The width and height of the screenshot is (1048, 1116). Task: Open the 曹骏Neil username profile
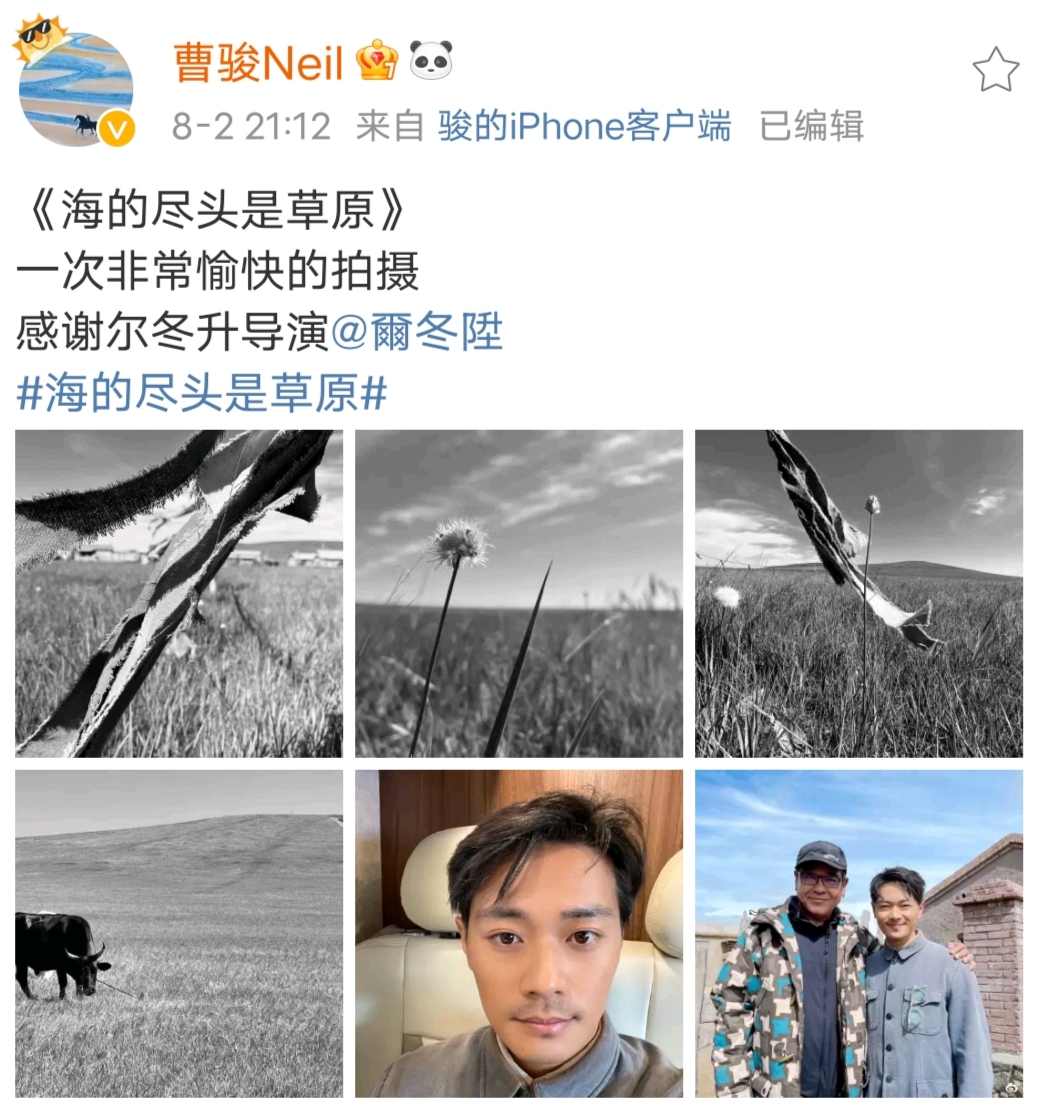[258, 63]
